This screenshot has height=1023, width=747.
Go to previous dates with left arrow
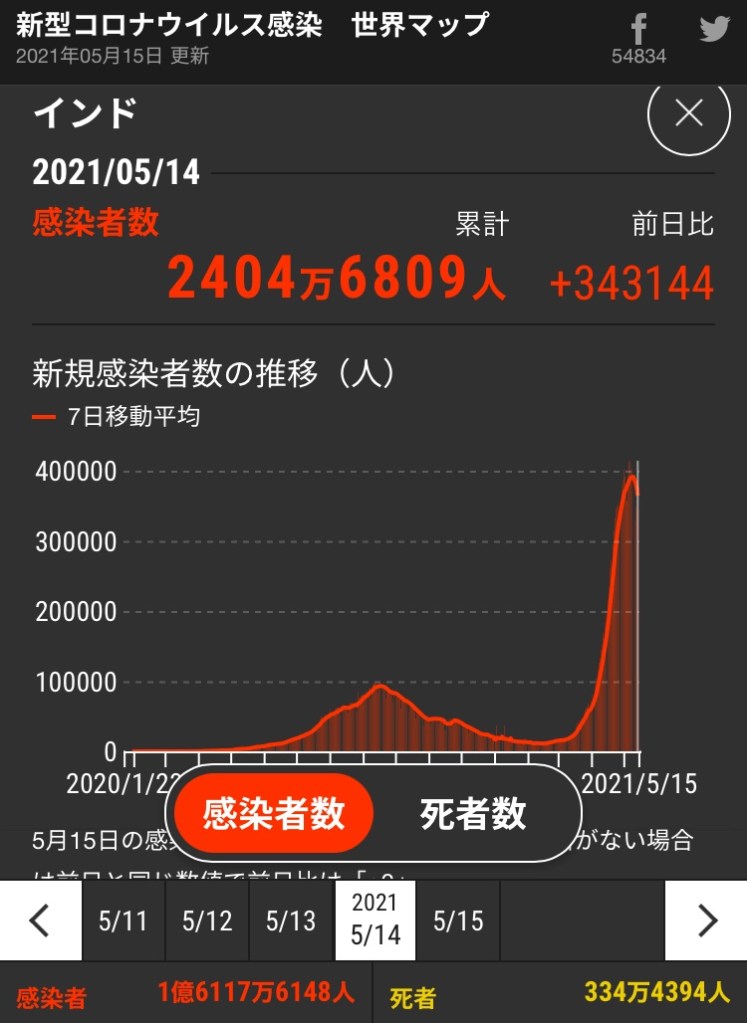(x=40, y=920)
